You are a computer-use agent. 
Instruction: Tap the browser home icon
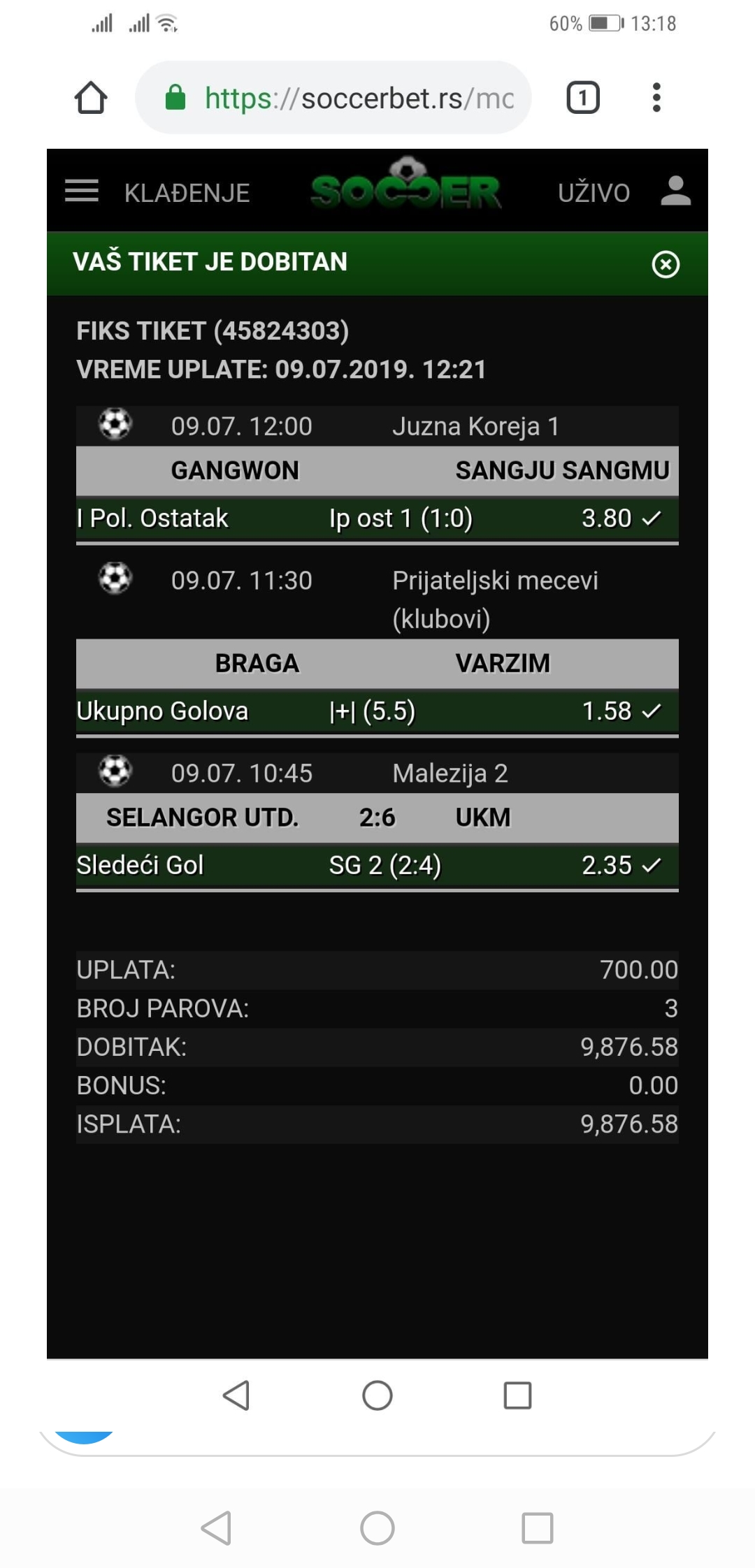91,97
